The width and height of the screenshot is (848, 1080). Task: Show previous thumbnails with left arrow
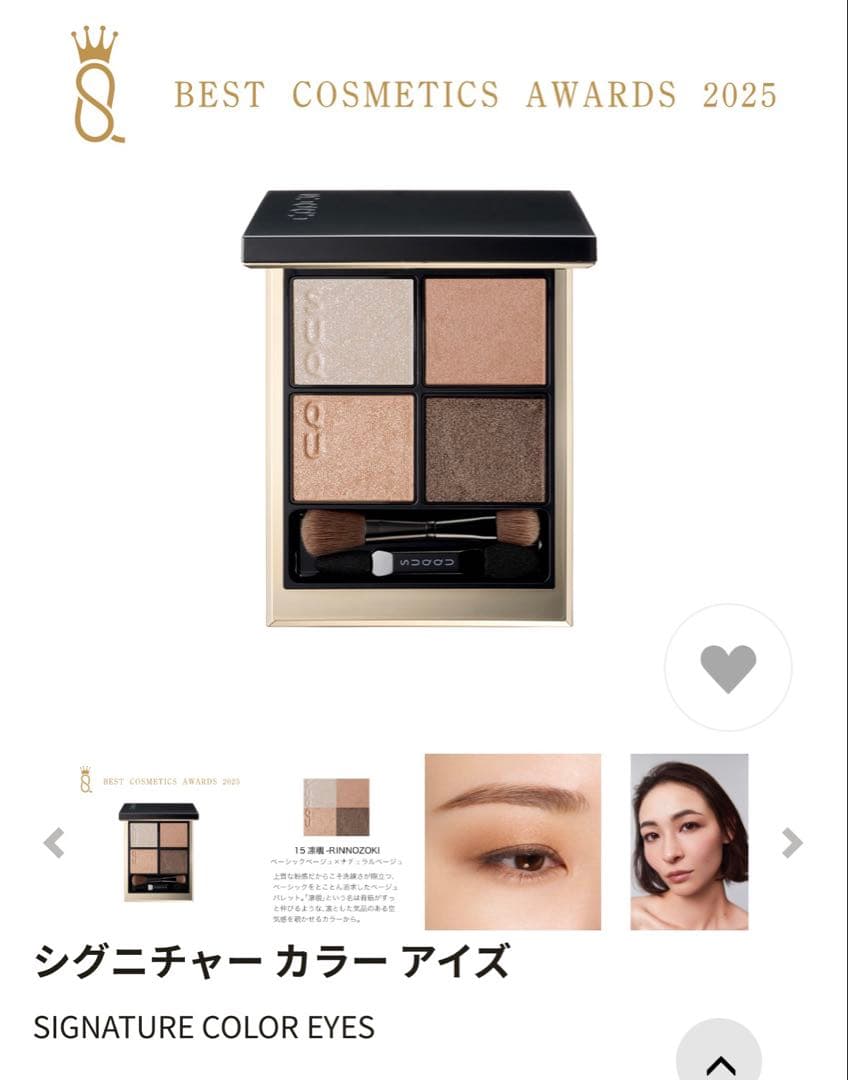pos(54,843)
